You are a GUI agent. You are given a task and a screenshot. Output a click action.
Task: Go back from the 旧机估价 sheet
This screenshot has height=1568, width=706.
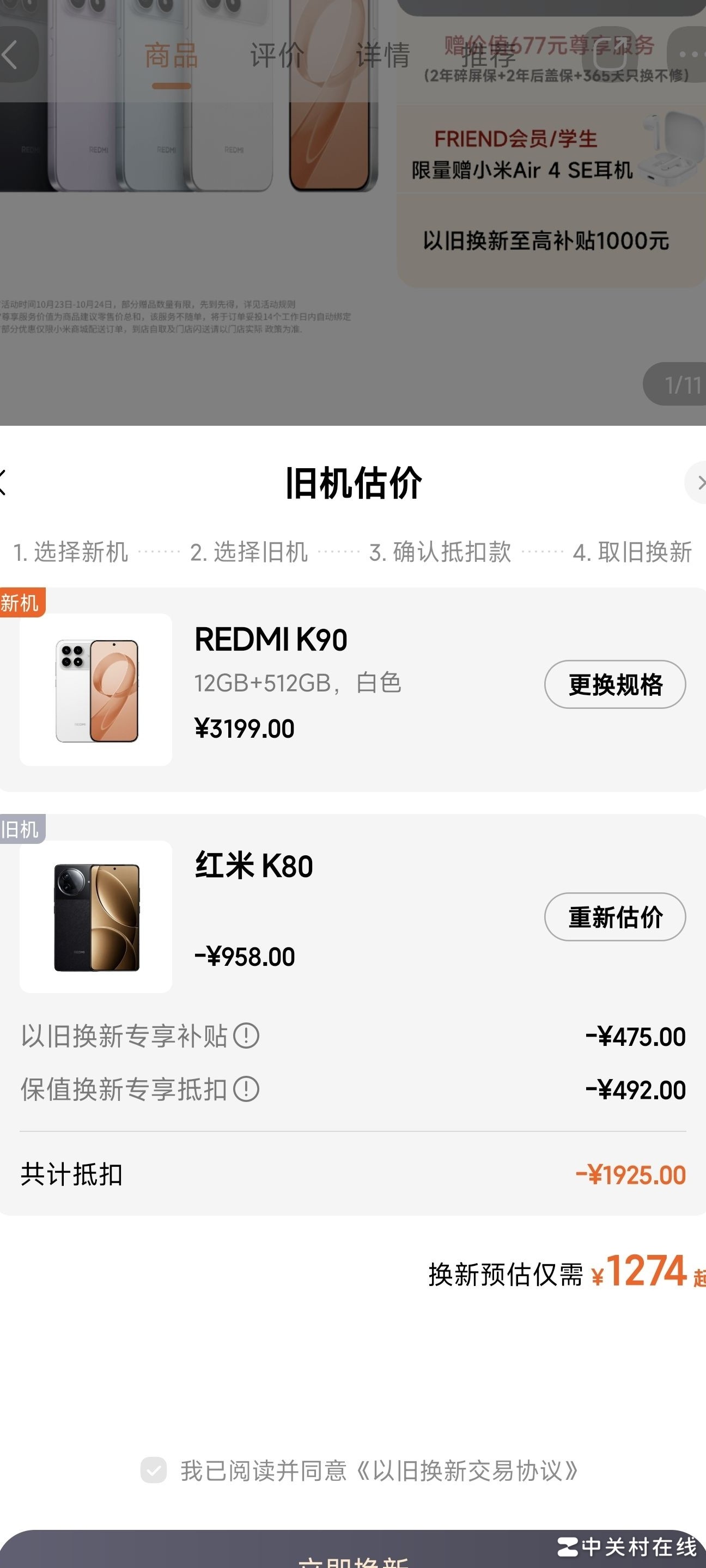click(x=5, y=483)
